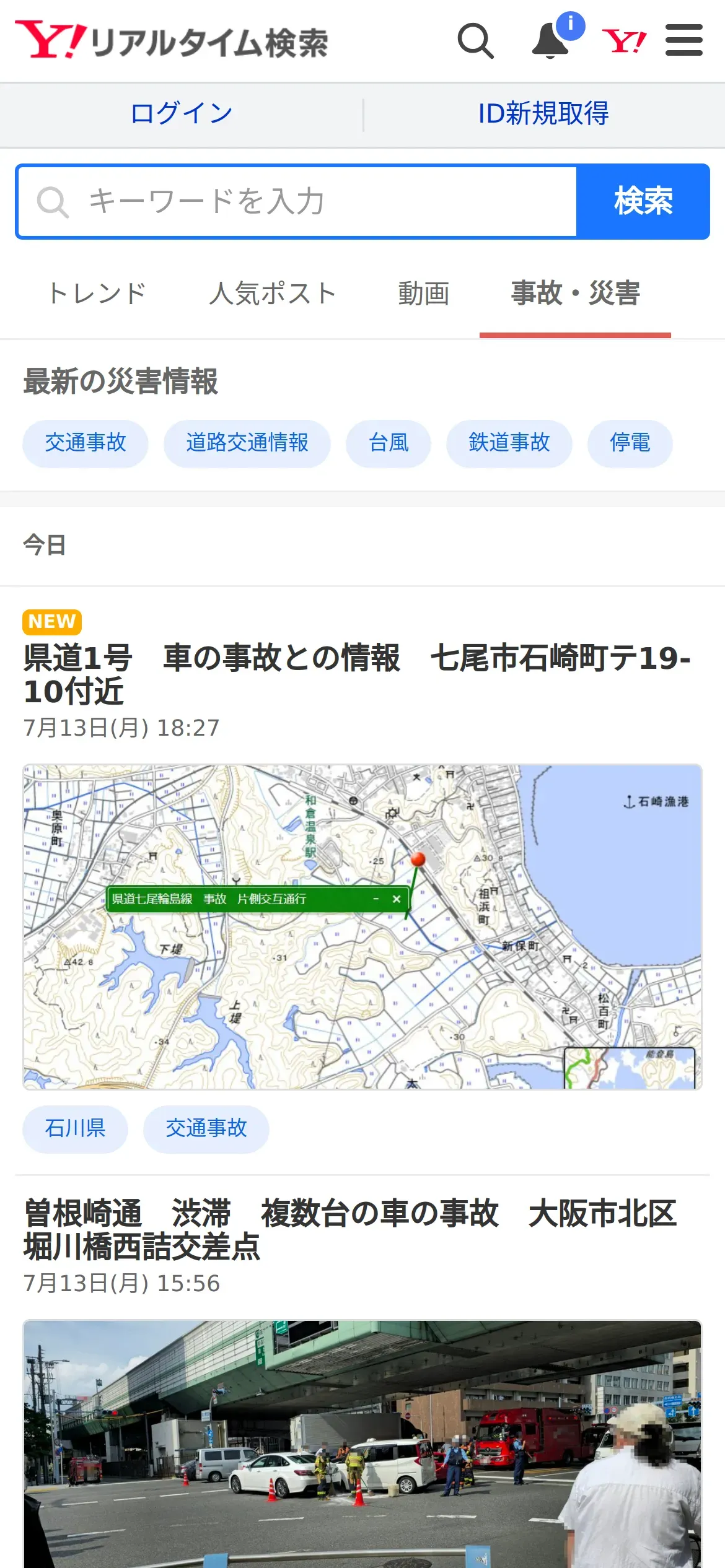Open ID新規取得 to register

pos(543,114)
